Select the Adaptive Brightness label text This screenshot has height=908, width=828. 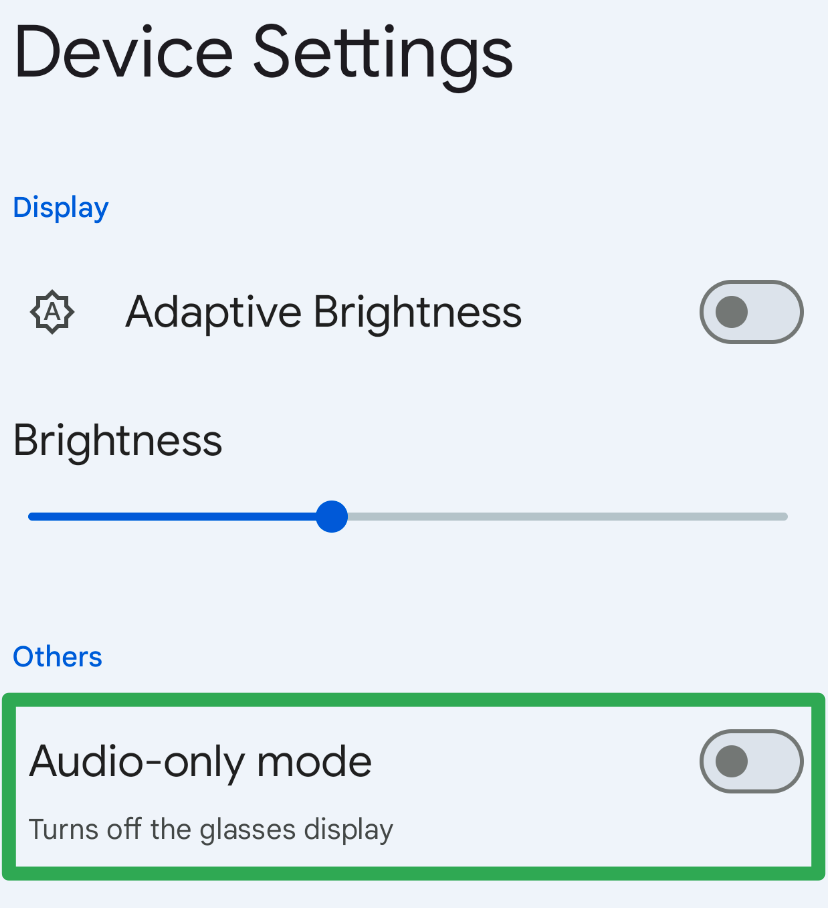(322, 311)
